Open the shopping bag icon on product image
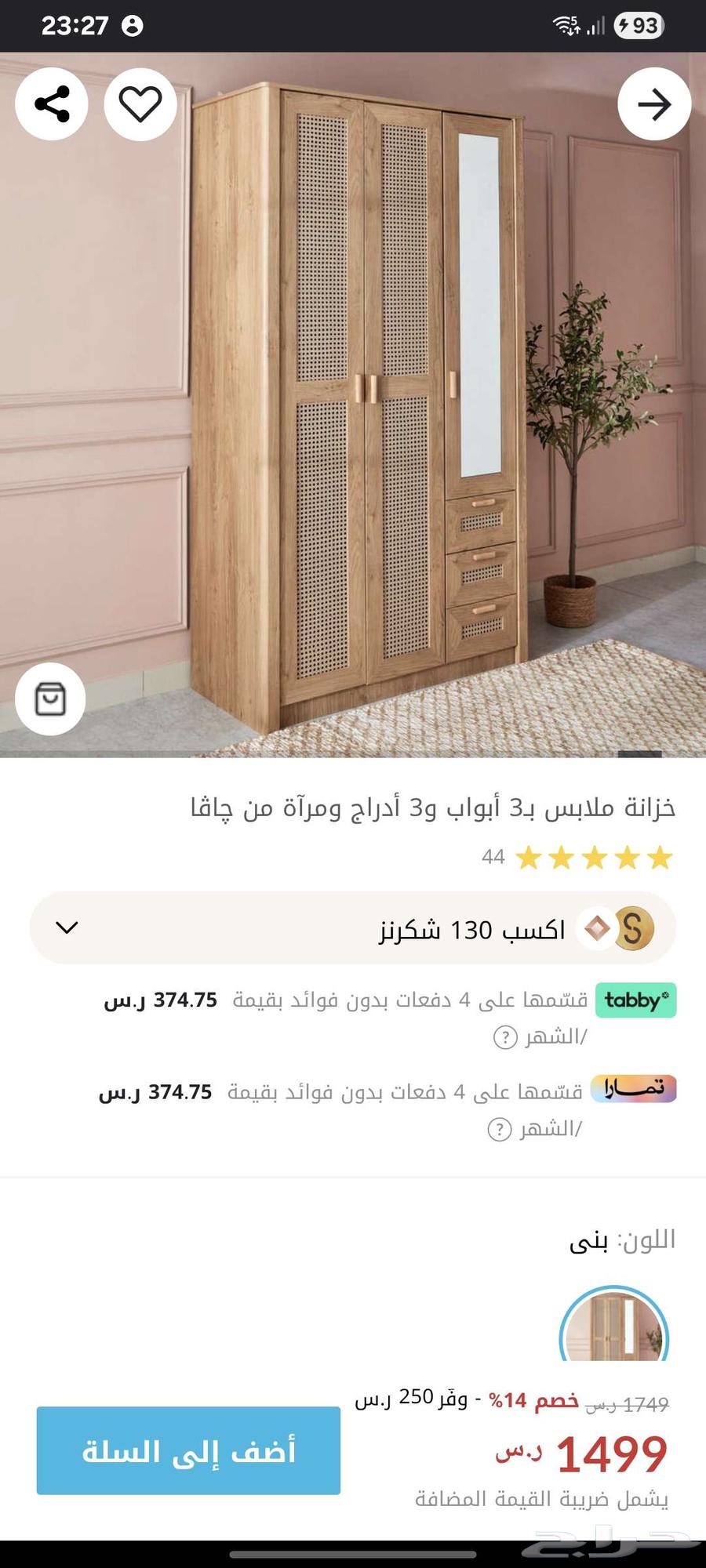 point(50,700)
